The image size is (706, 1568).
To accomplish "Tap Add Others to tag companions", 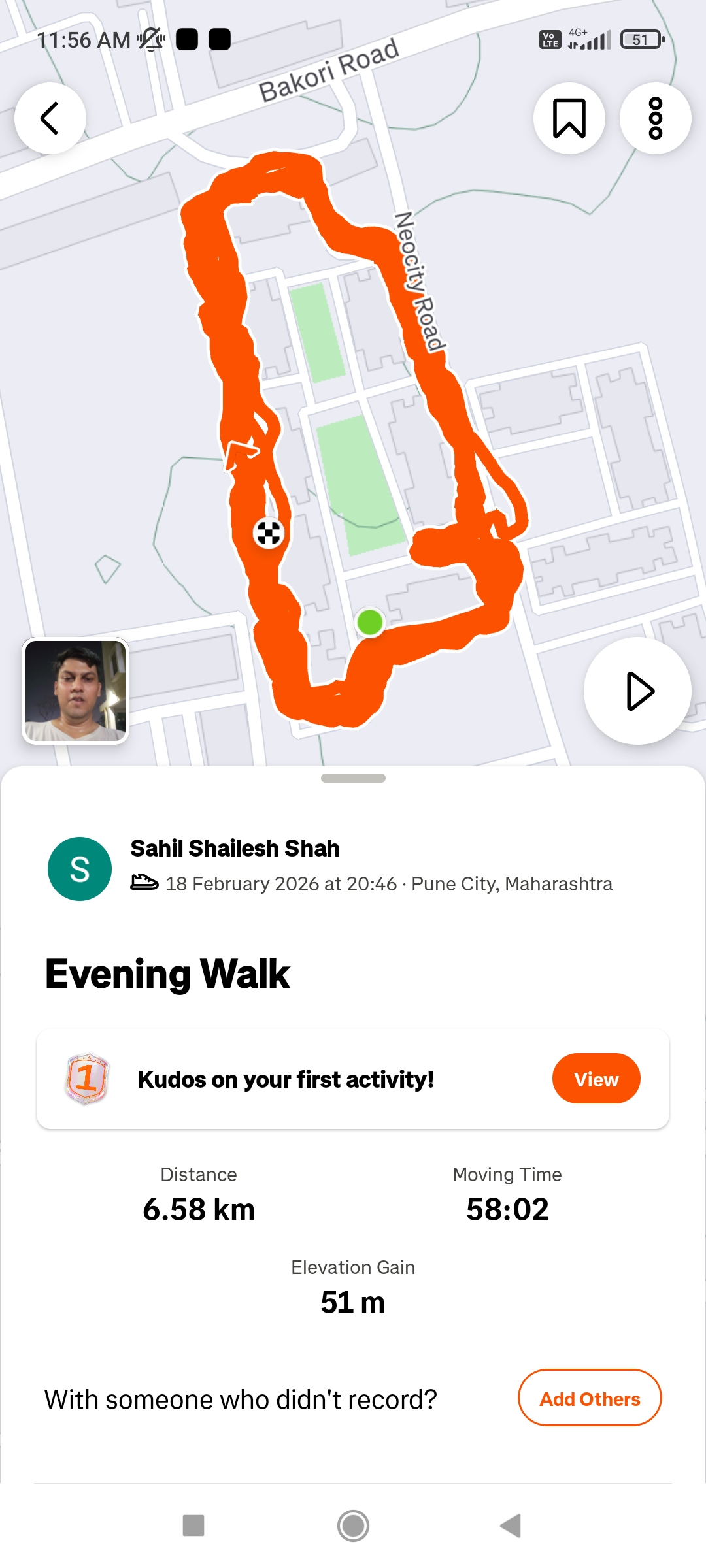I will point(590,1399).
